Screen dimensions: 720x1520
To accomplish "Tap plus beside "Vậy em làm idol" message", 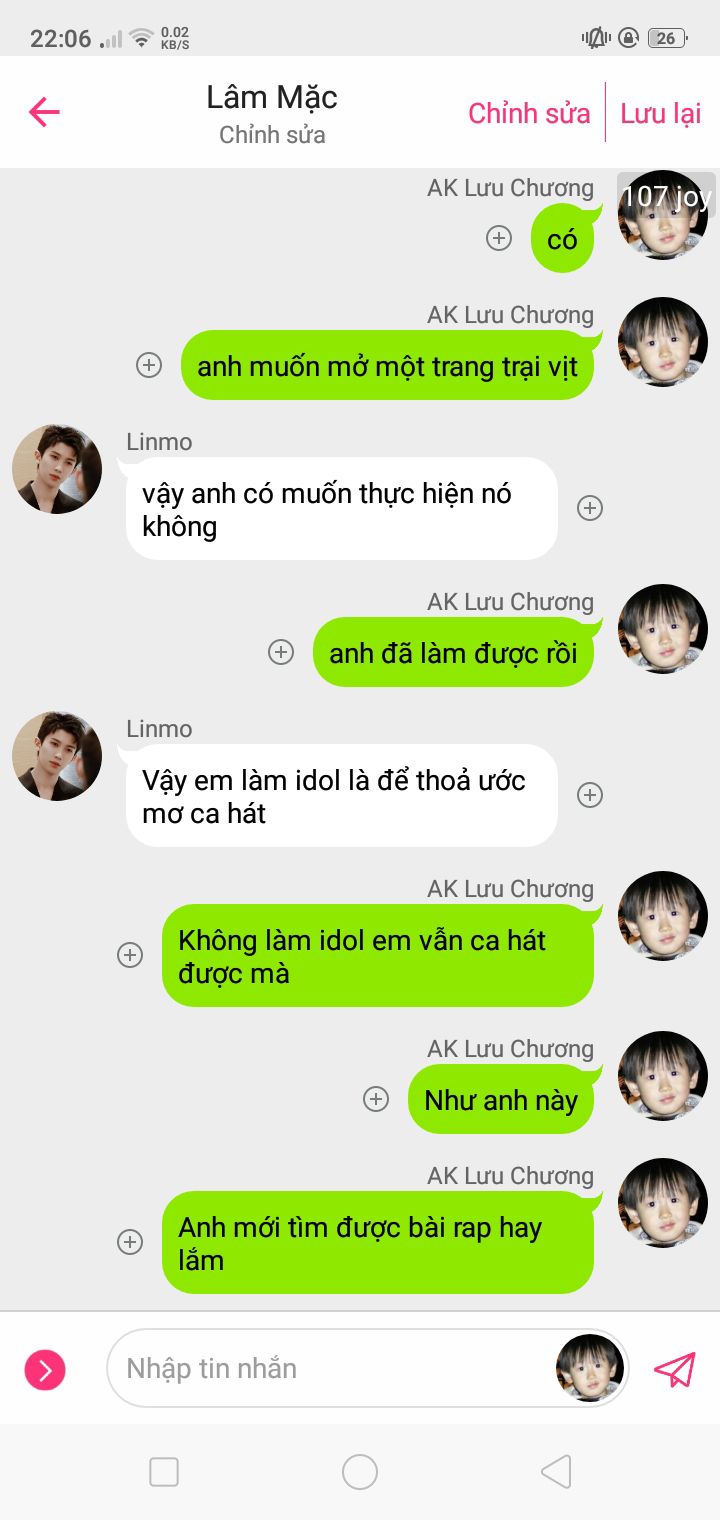I will [590, 795].
